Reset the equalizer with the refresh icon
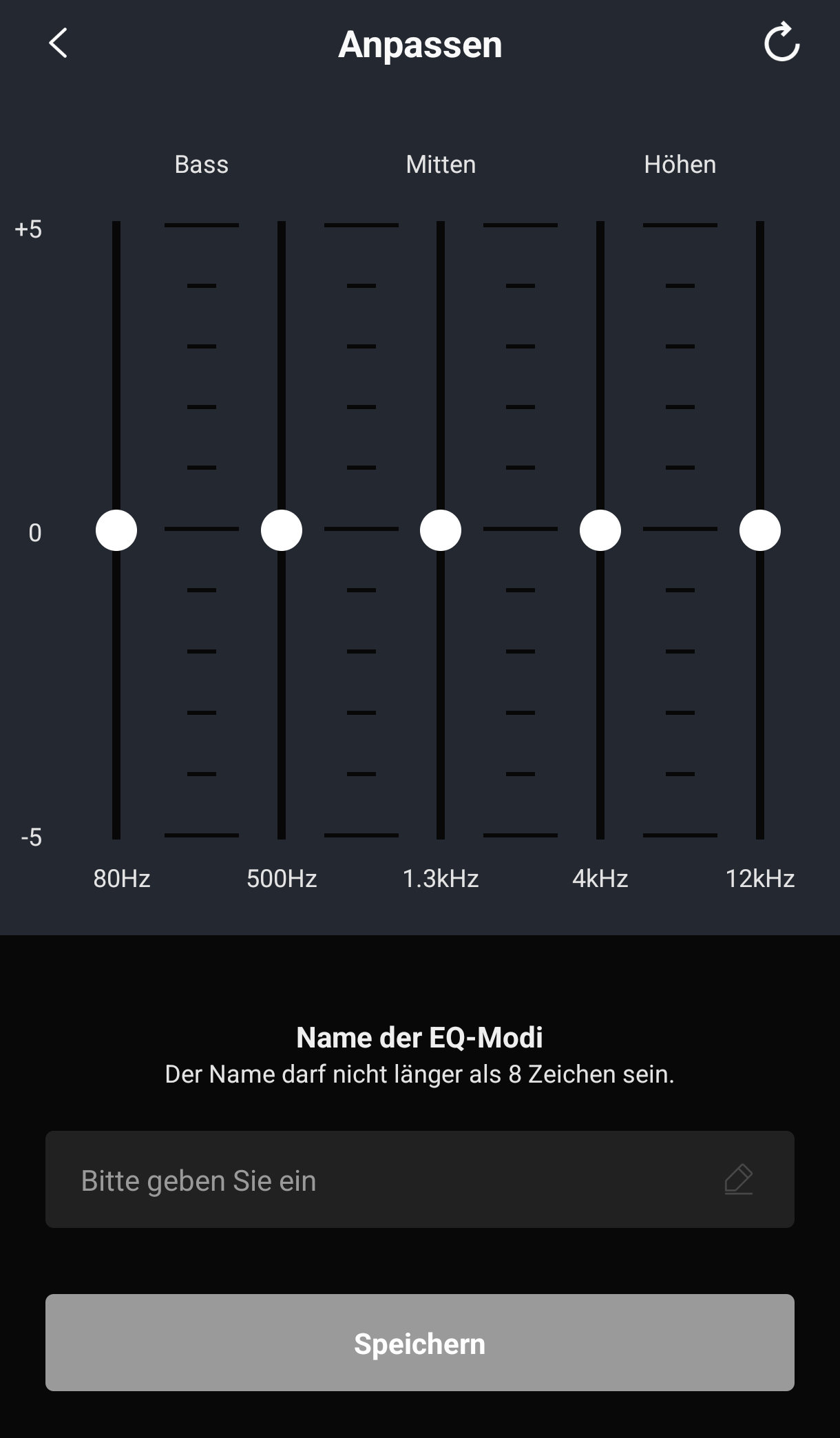Viewport: 840px width, 1438px height. pos(781,43)
